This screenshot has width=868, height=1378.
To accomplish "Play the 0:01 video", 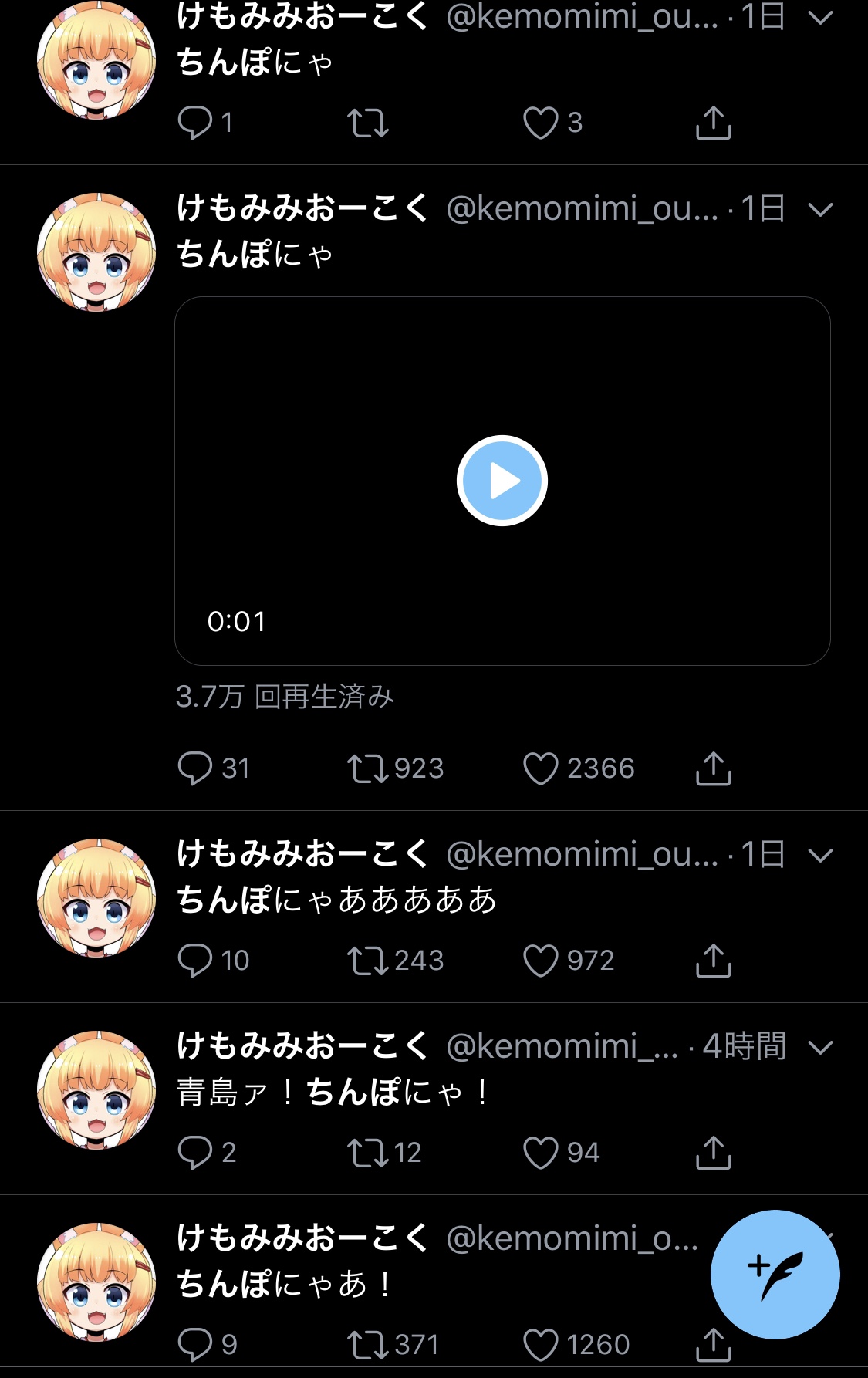I will click(502, 481).
